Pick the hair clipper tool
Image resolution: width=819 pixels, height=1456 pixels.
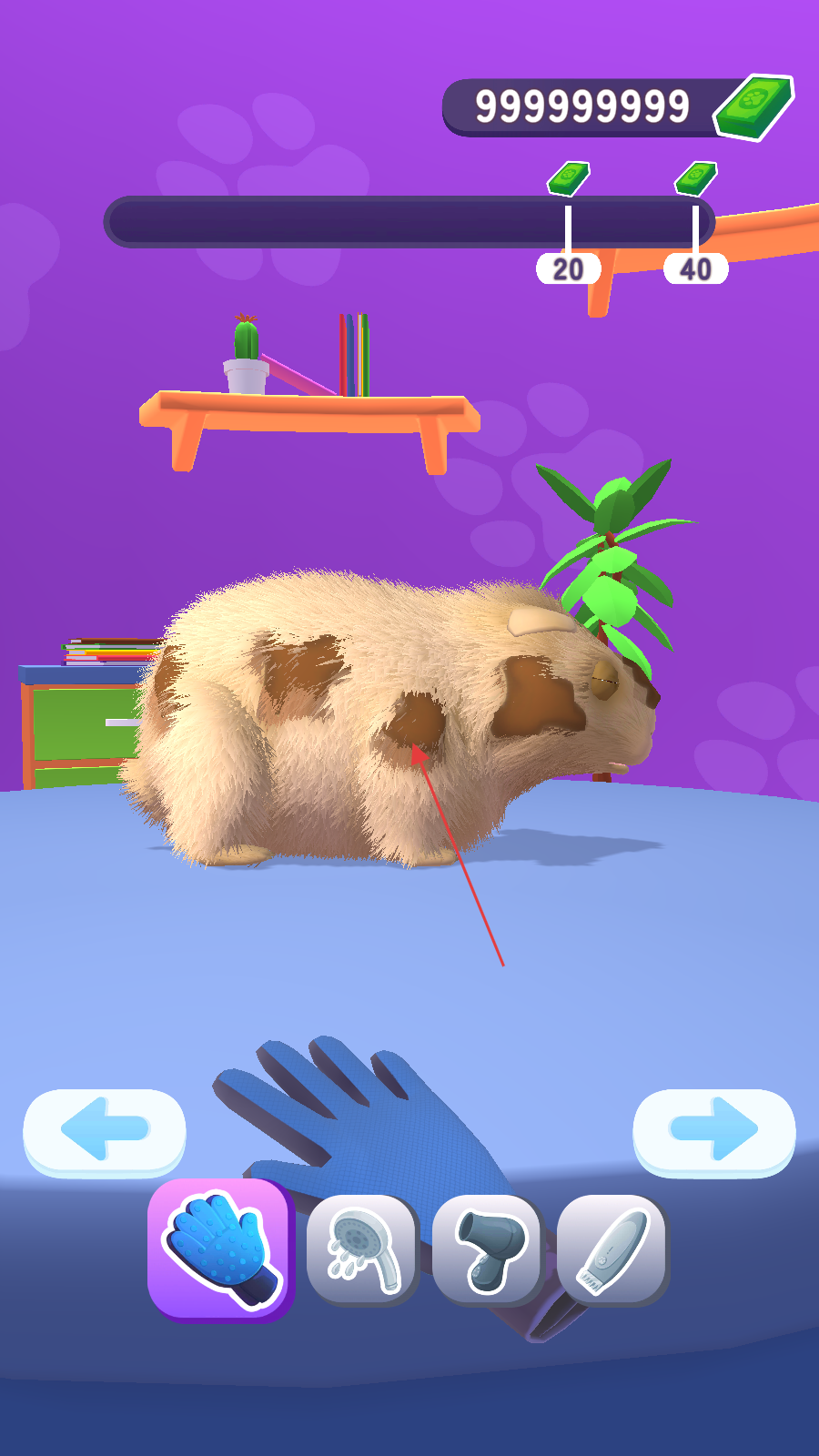[x=612, y=1249]
